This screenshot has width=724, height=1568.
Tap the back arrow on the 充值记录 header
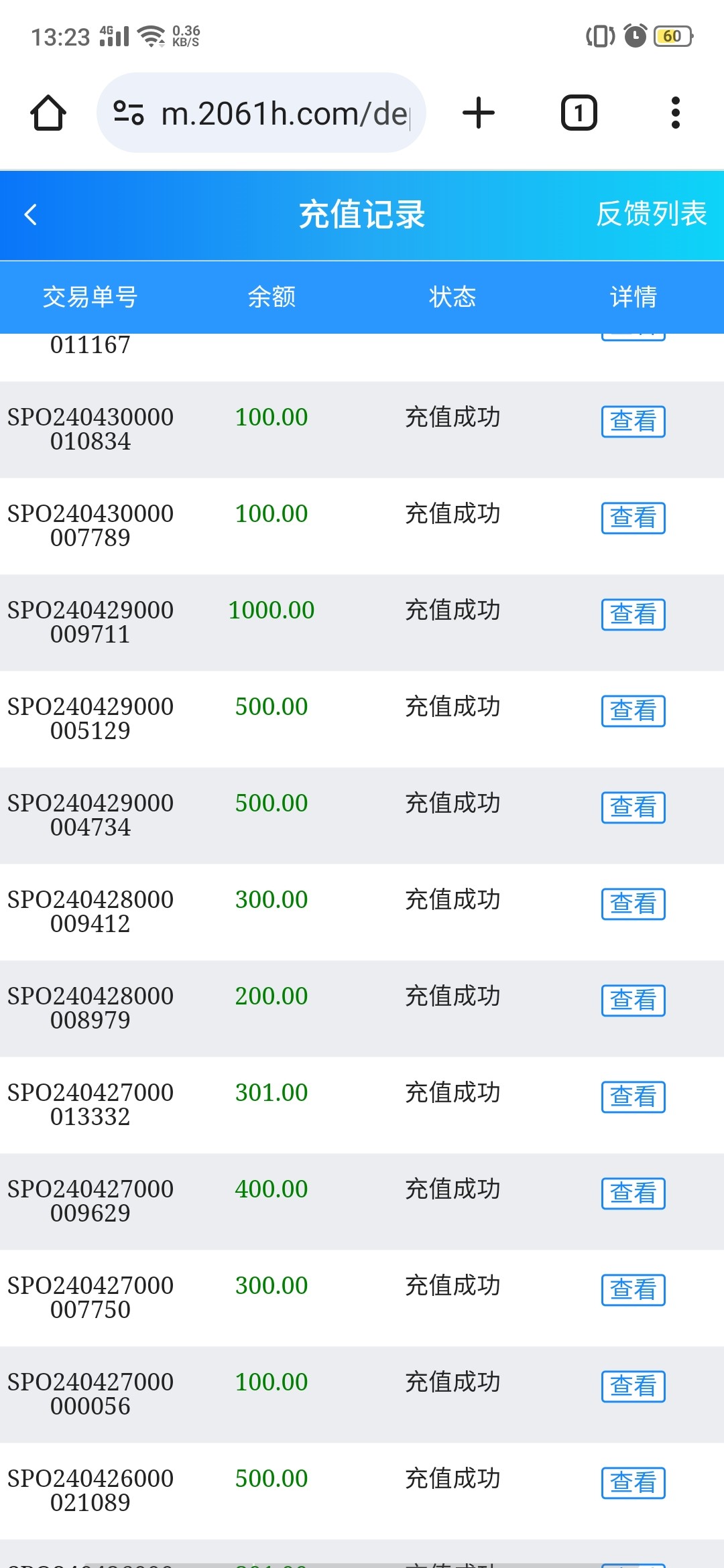29,214
